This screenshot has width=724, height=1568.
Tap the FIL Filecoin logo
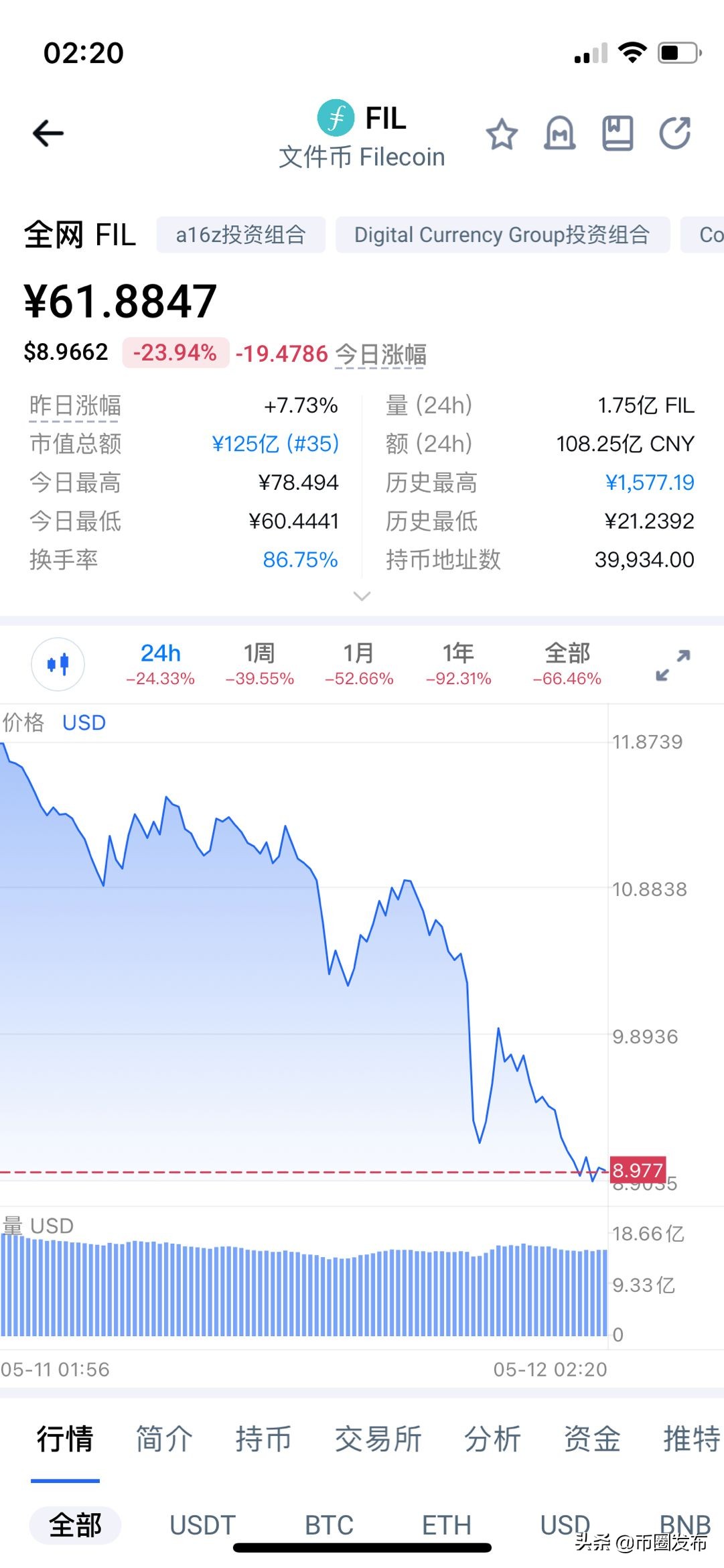(336, 117)
